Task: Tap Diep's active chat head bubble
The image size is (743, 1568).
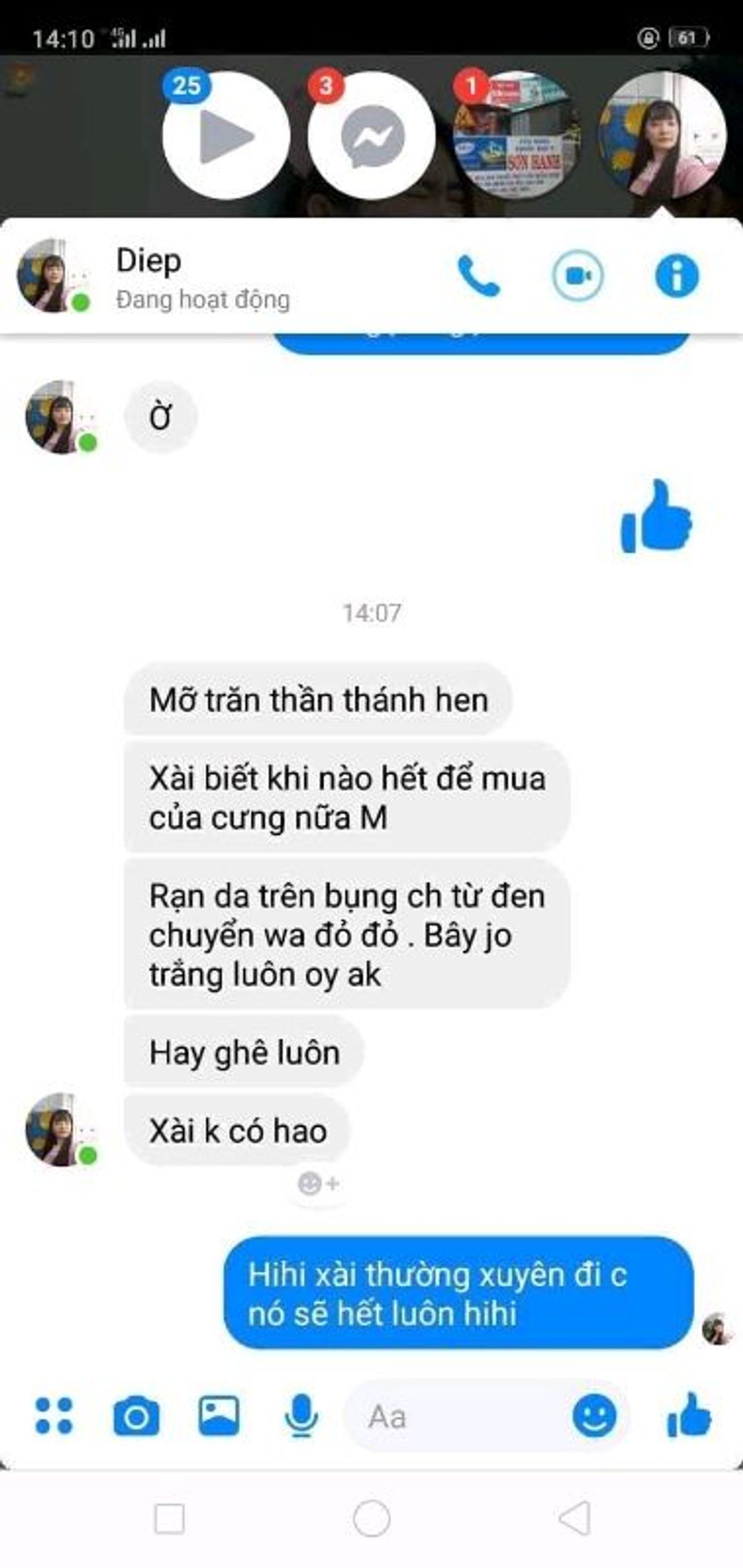Action: pyautogui.click(x=661, y=136)
